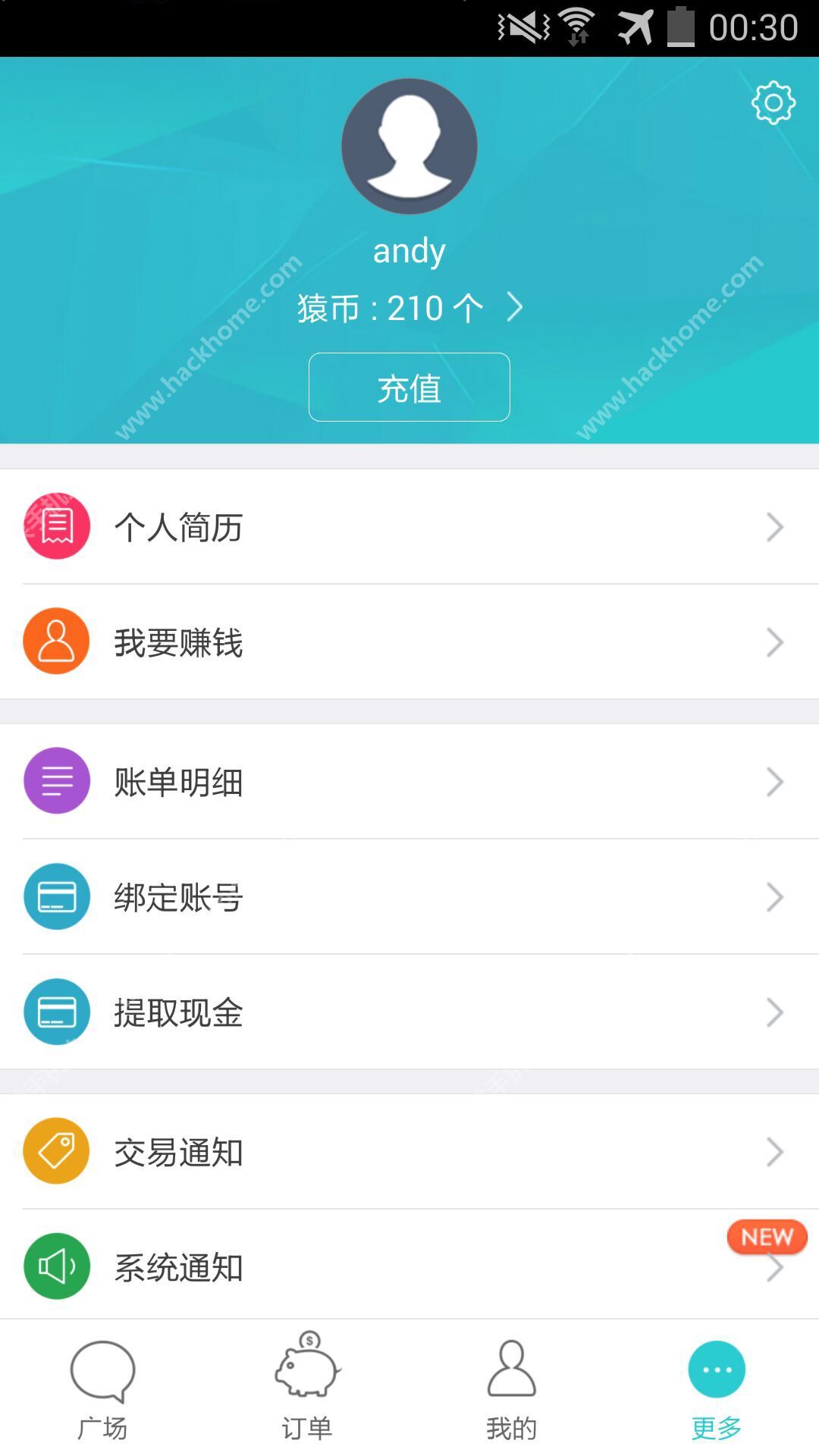
Task: Open 绑定账号 to bind account
Action: tap(409, 896)
